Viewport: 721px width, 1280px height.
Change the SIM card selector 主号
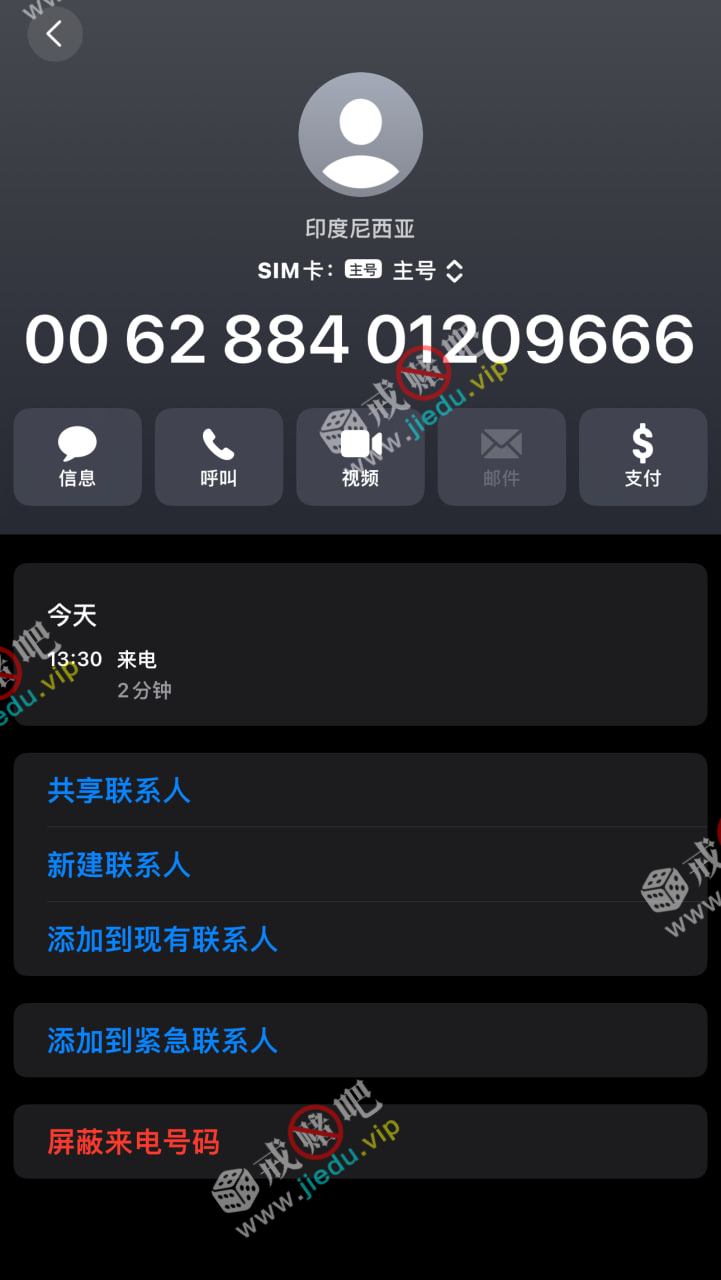point(427,271)
